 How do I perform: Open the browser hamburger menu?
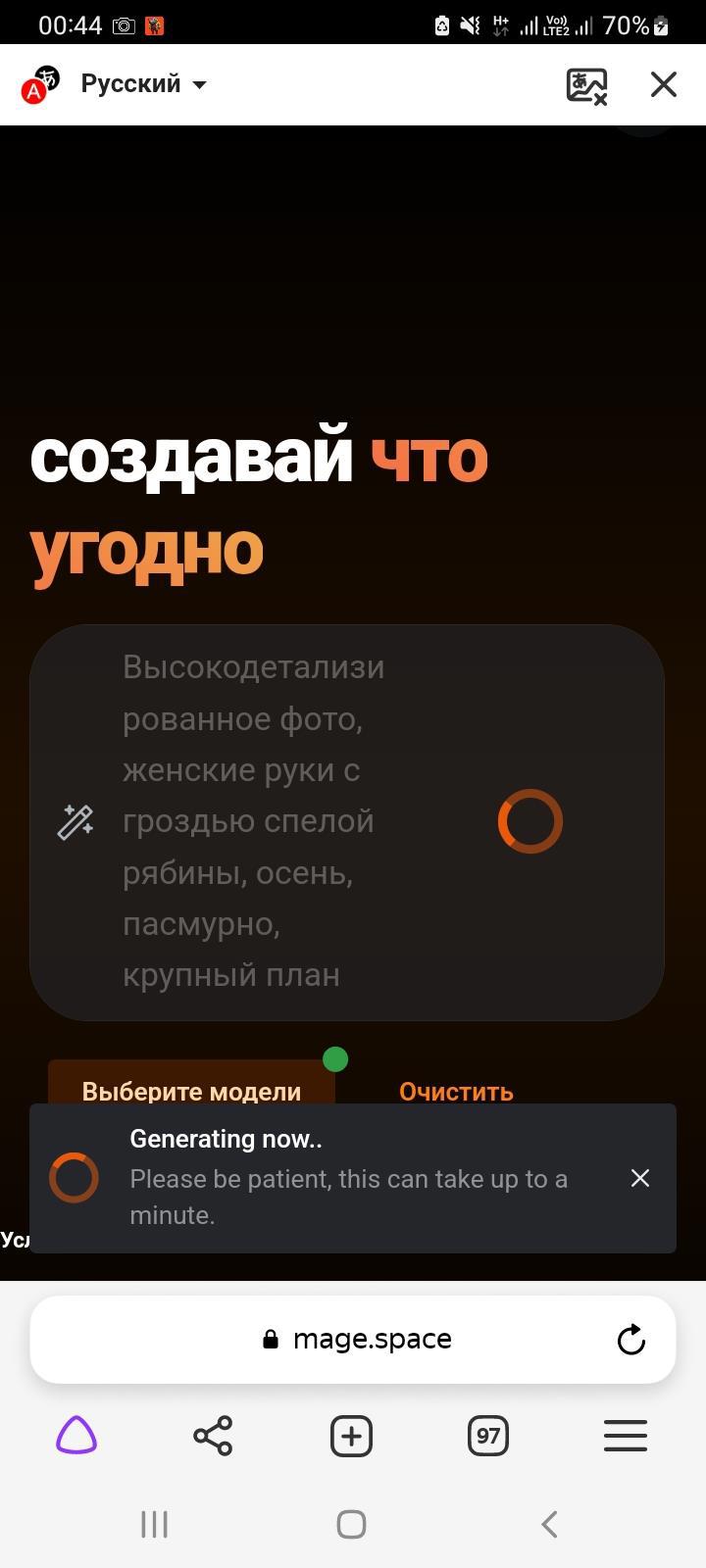coord(625,1437)
